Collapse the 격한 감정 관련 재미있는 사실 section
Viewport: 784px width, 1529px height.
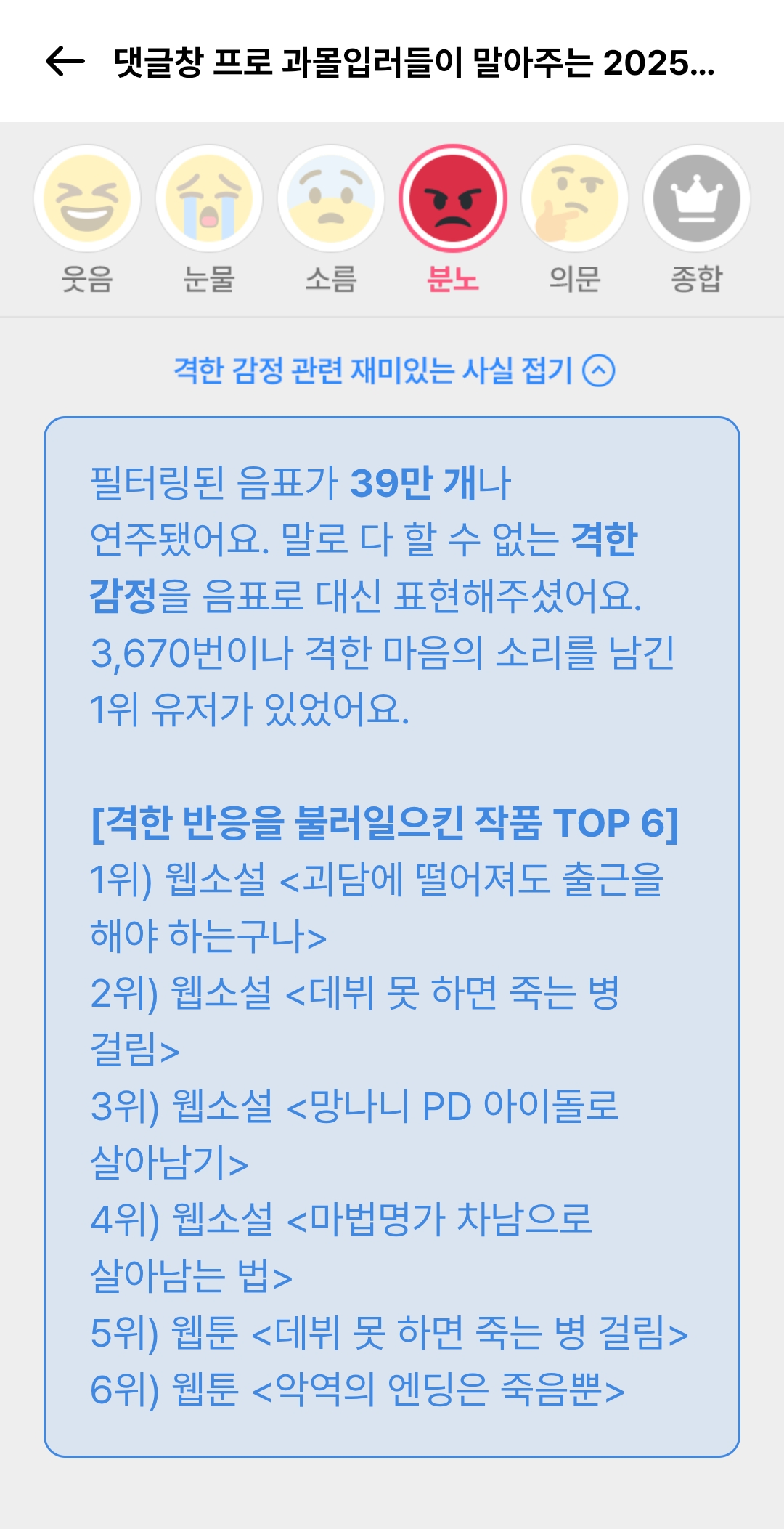tap(394, 370)
